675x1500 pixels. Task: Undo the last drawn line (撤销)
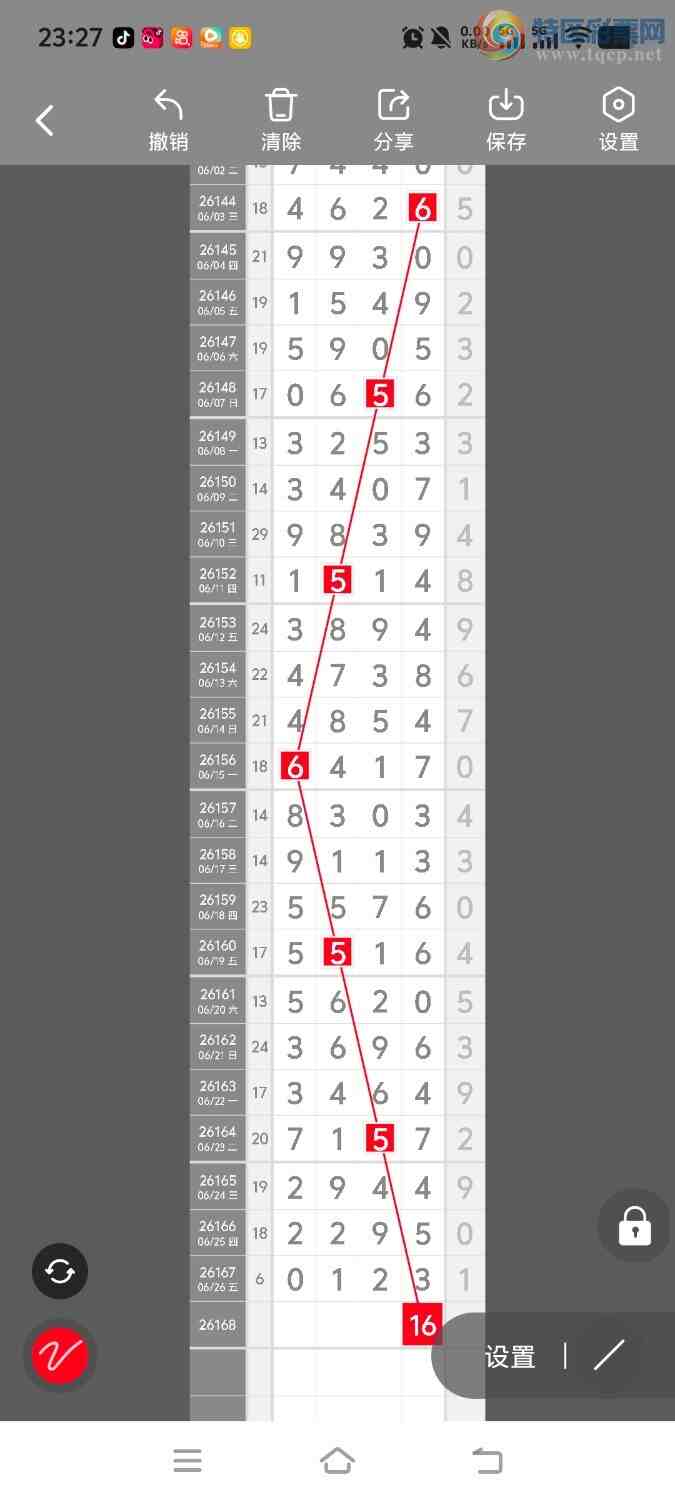(168, 120)
